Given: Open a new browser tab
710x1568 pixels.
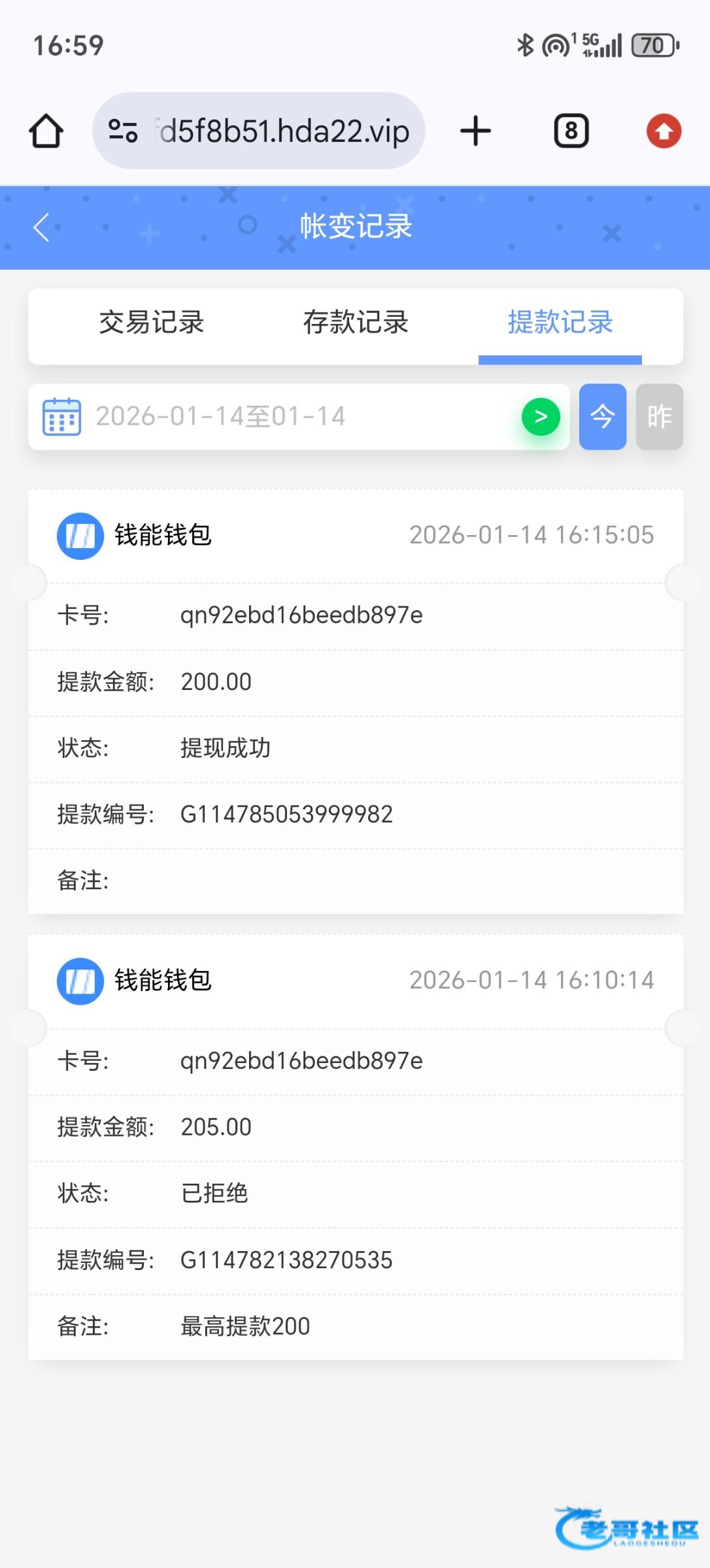Looking at the screenshot, I should (475, 131).
